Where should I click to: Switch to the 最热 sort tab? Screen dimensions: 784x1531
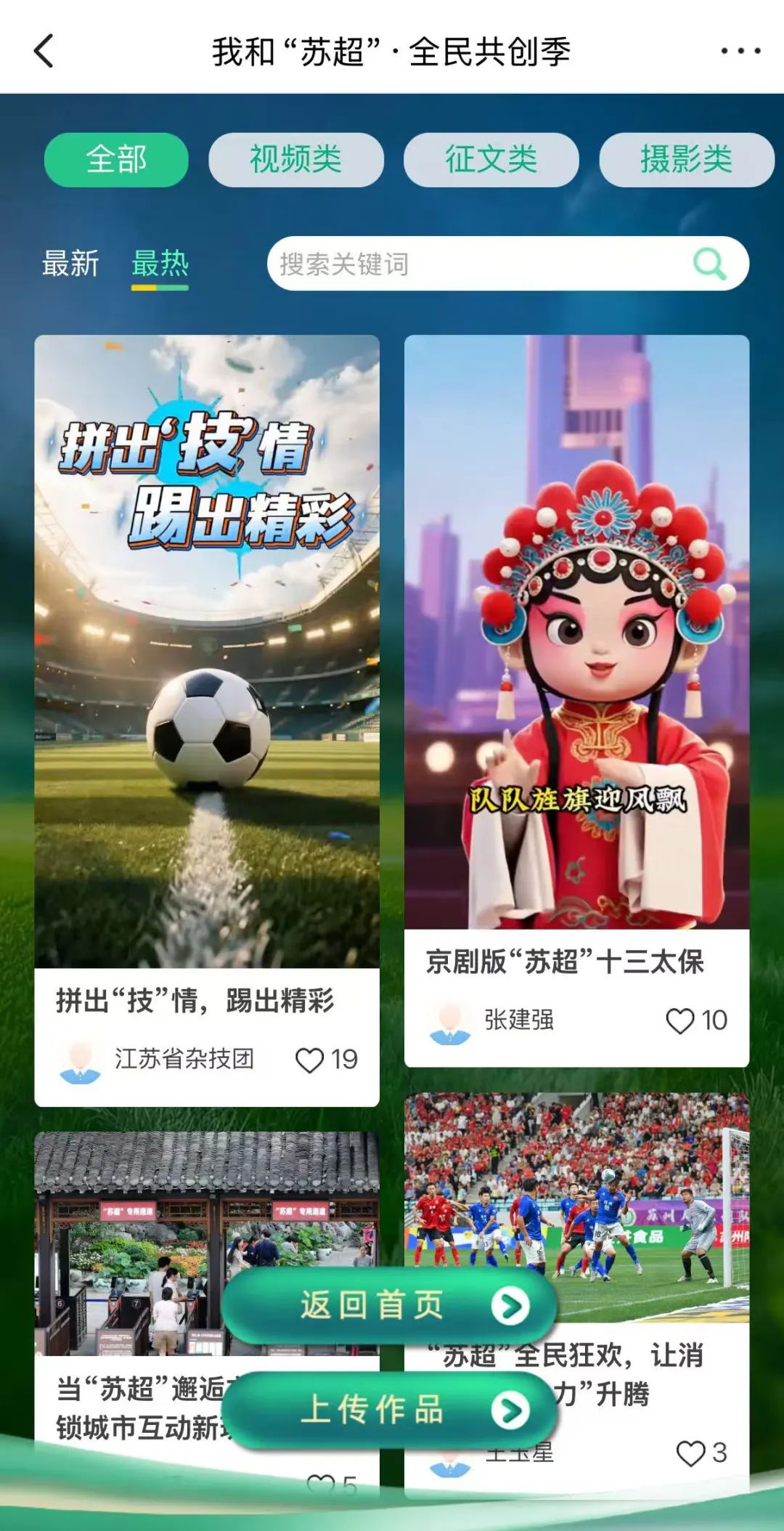click(160, 263)
